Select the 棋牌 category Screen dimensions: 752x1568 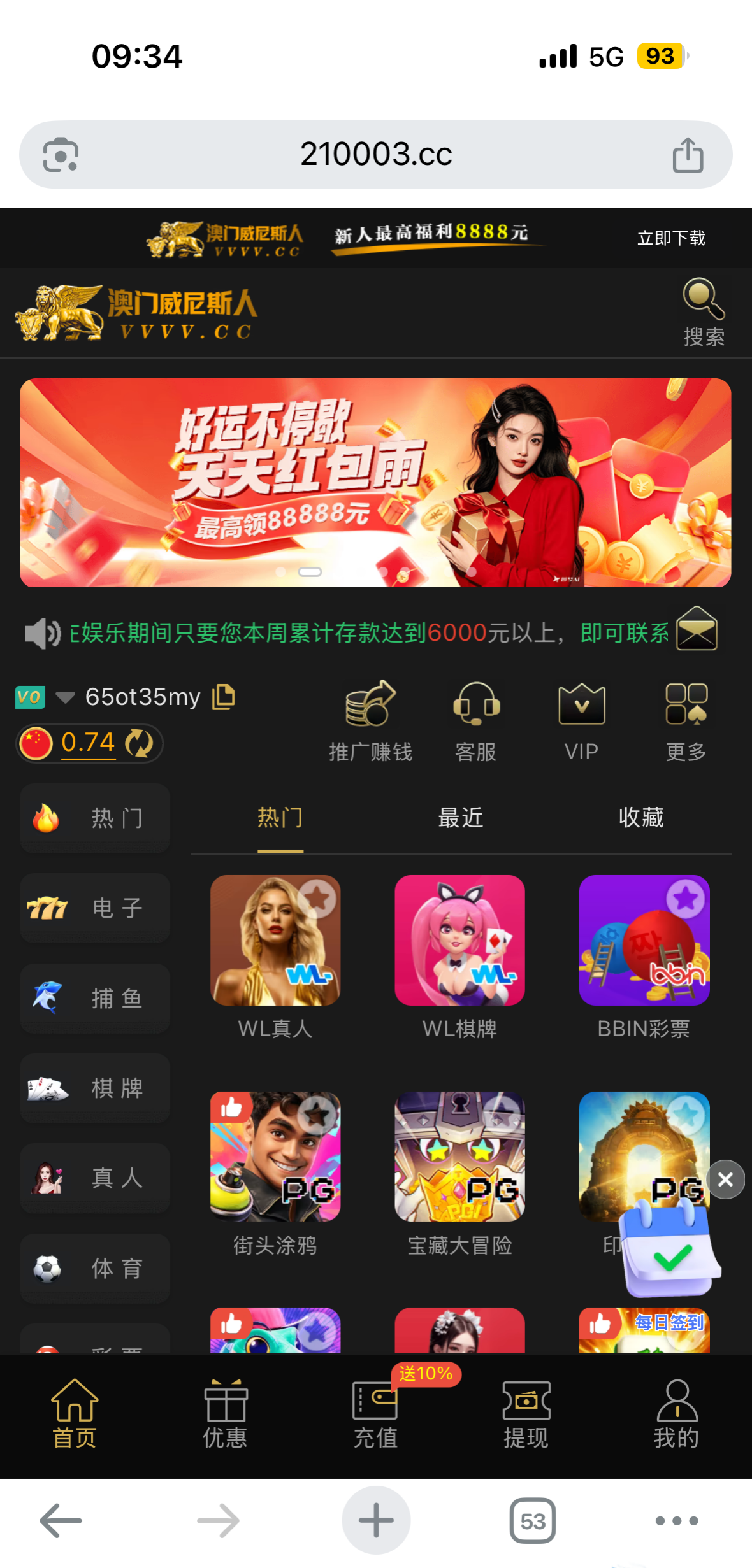(95, 1088)
